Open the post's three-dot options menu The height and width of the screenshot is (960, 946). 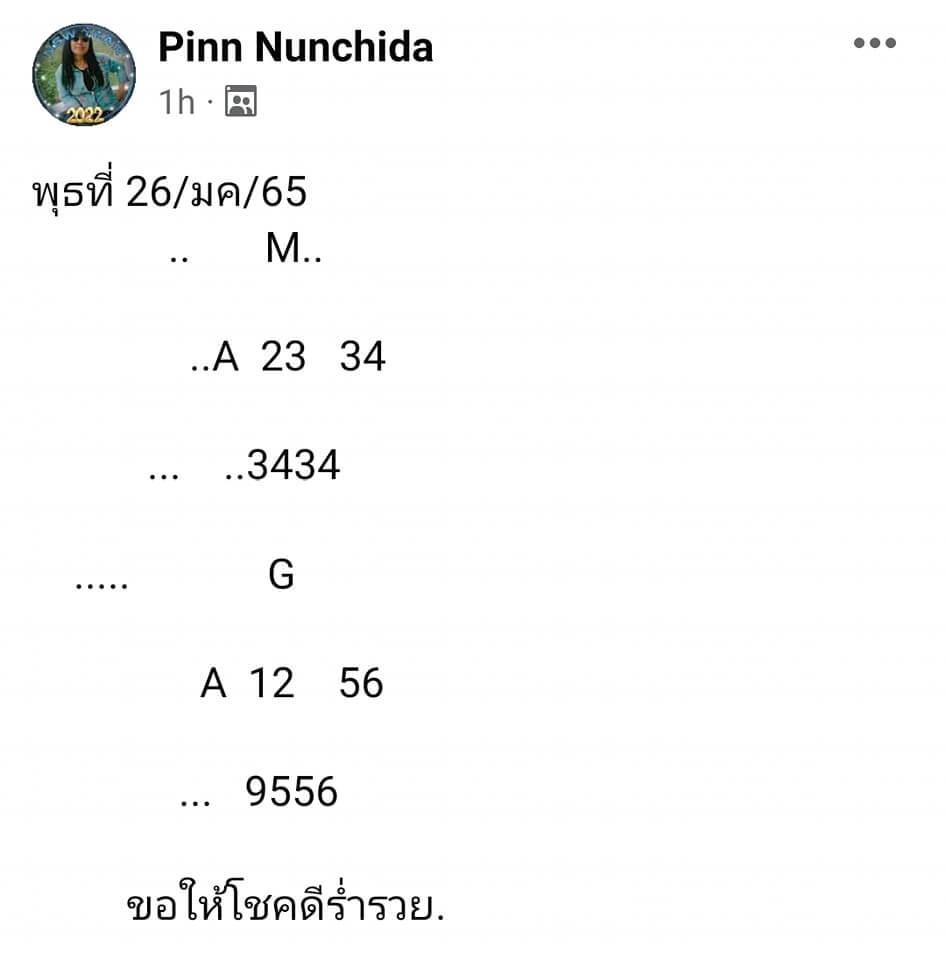click(x=874, y=43)
